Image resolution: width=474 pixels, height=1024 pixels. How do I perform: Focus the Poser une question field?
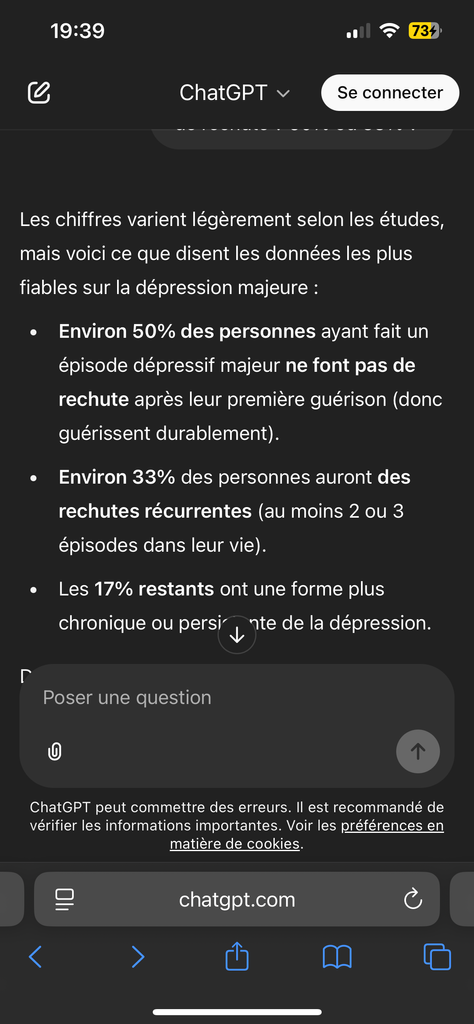point(237,697)
